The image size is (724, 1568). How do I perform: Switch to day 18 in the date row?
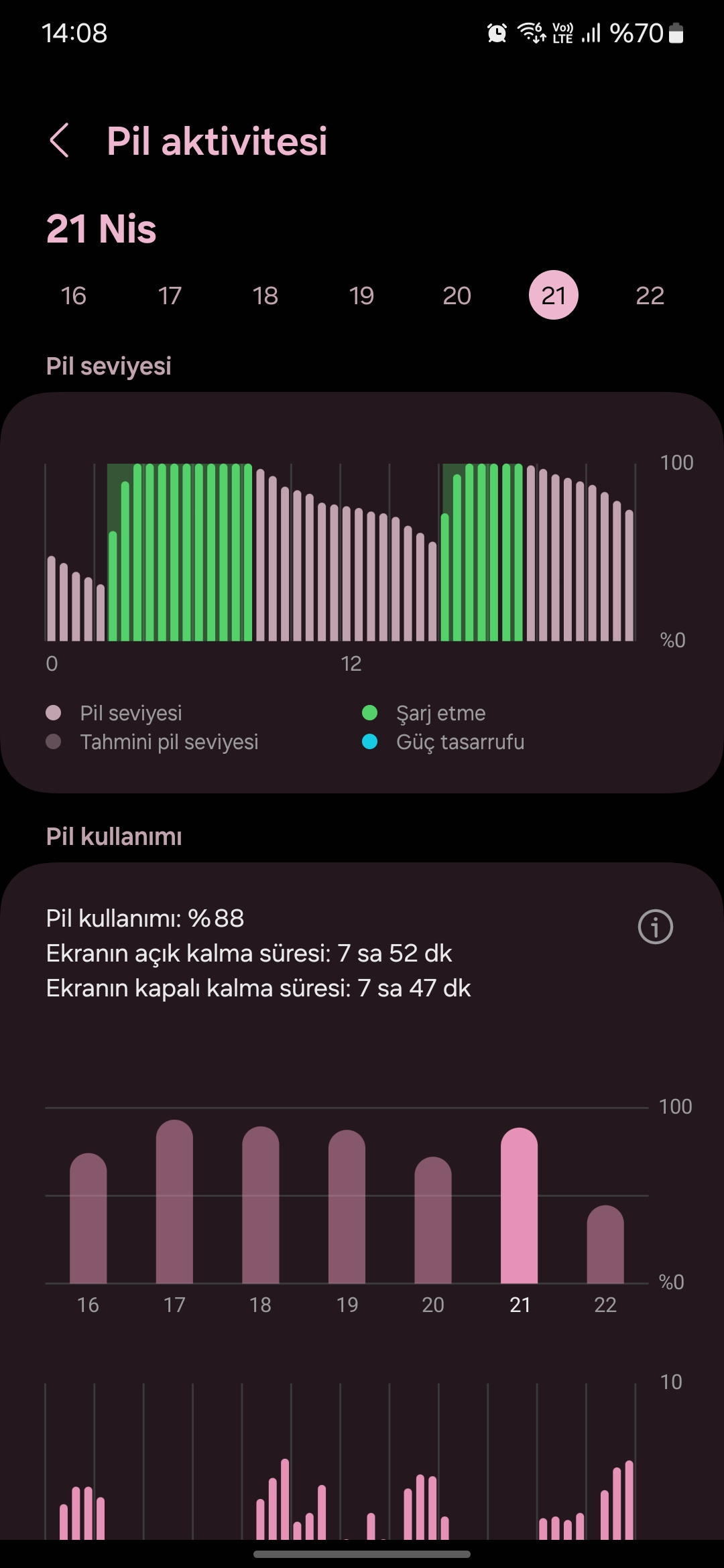coord(265,296)
